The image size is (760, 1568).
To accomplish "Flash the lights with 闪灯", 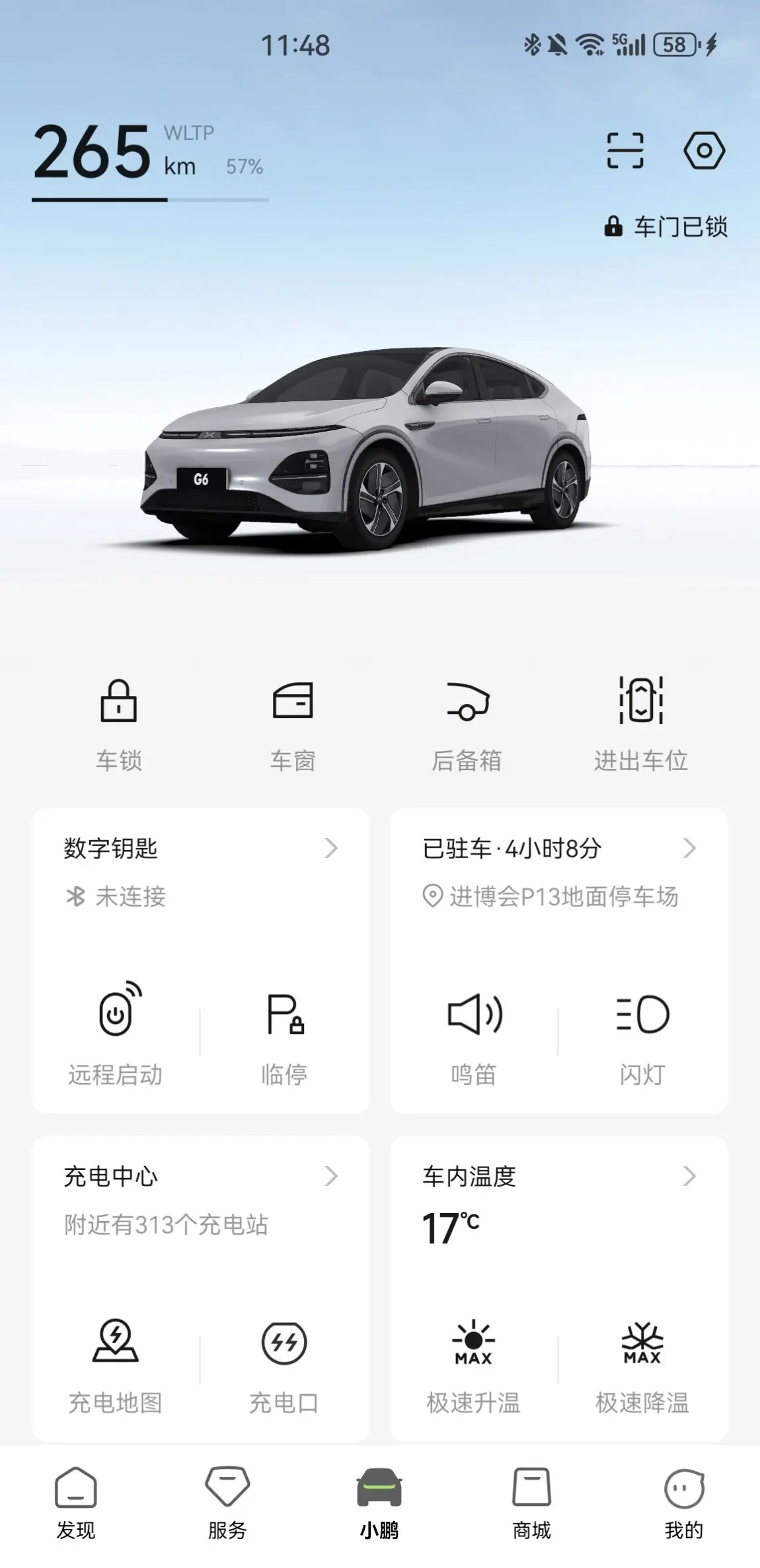I will point(642,1033).
